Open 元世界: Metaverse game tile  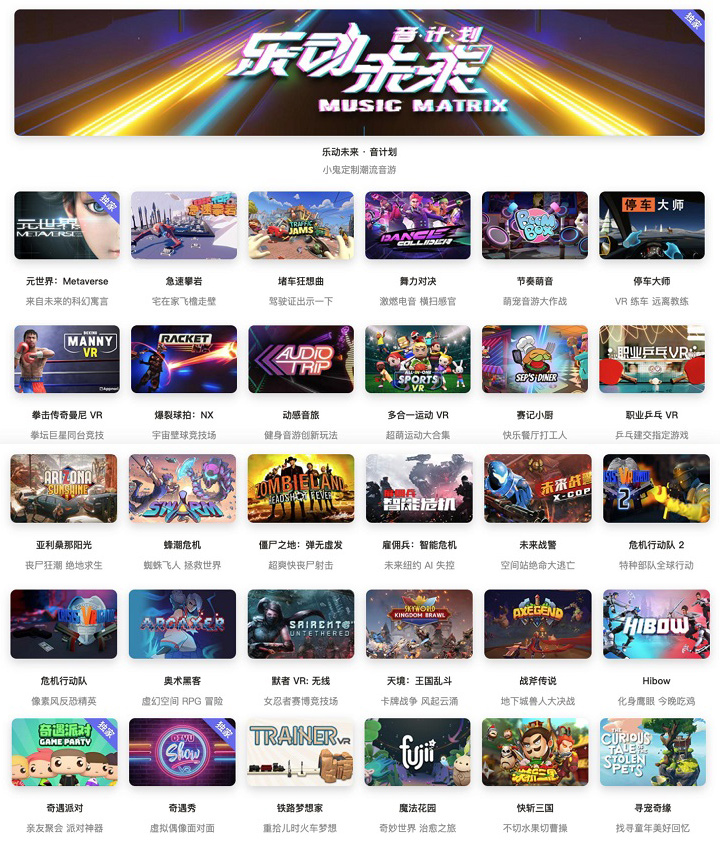tap(67, 225)
